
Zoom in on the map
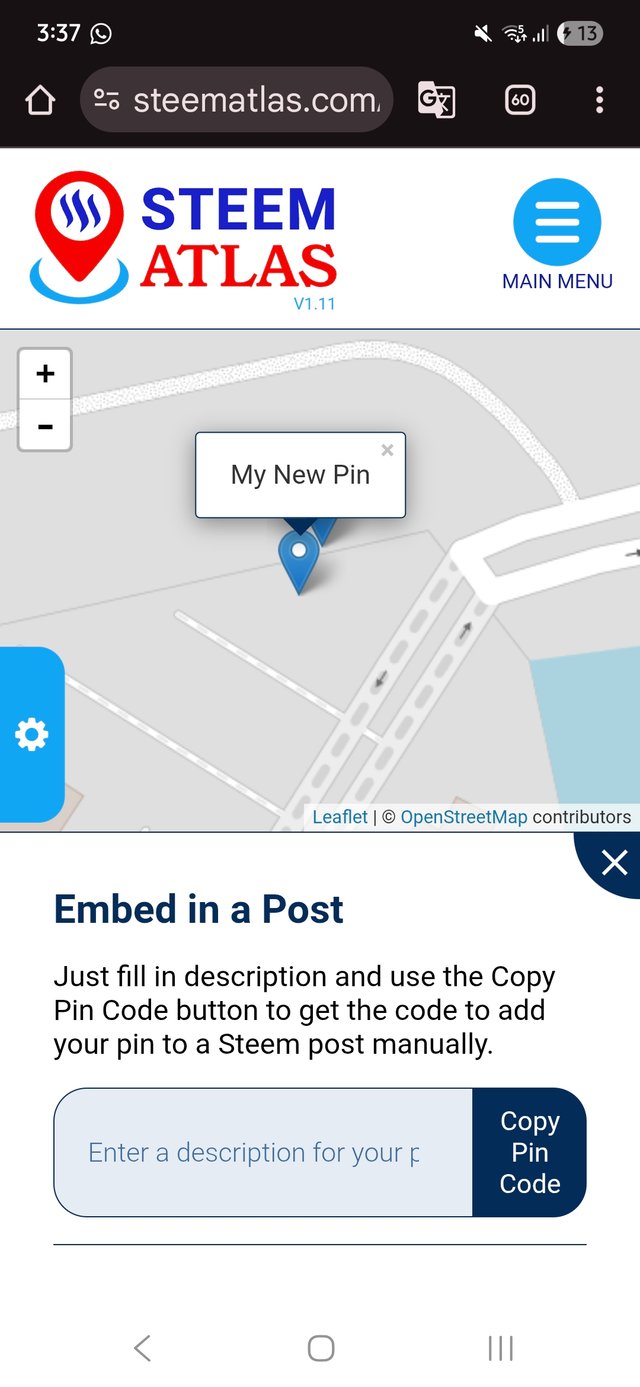45,374
